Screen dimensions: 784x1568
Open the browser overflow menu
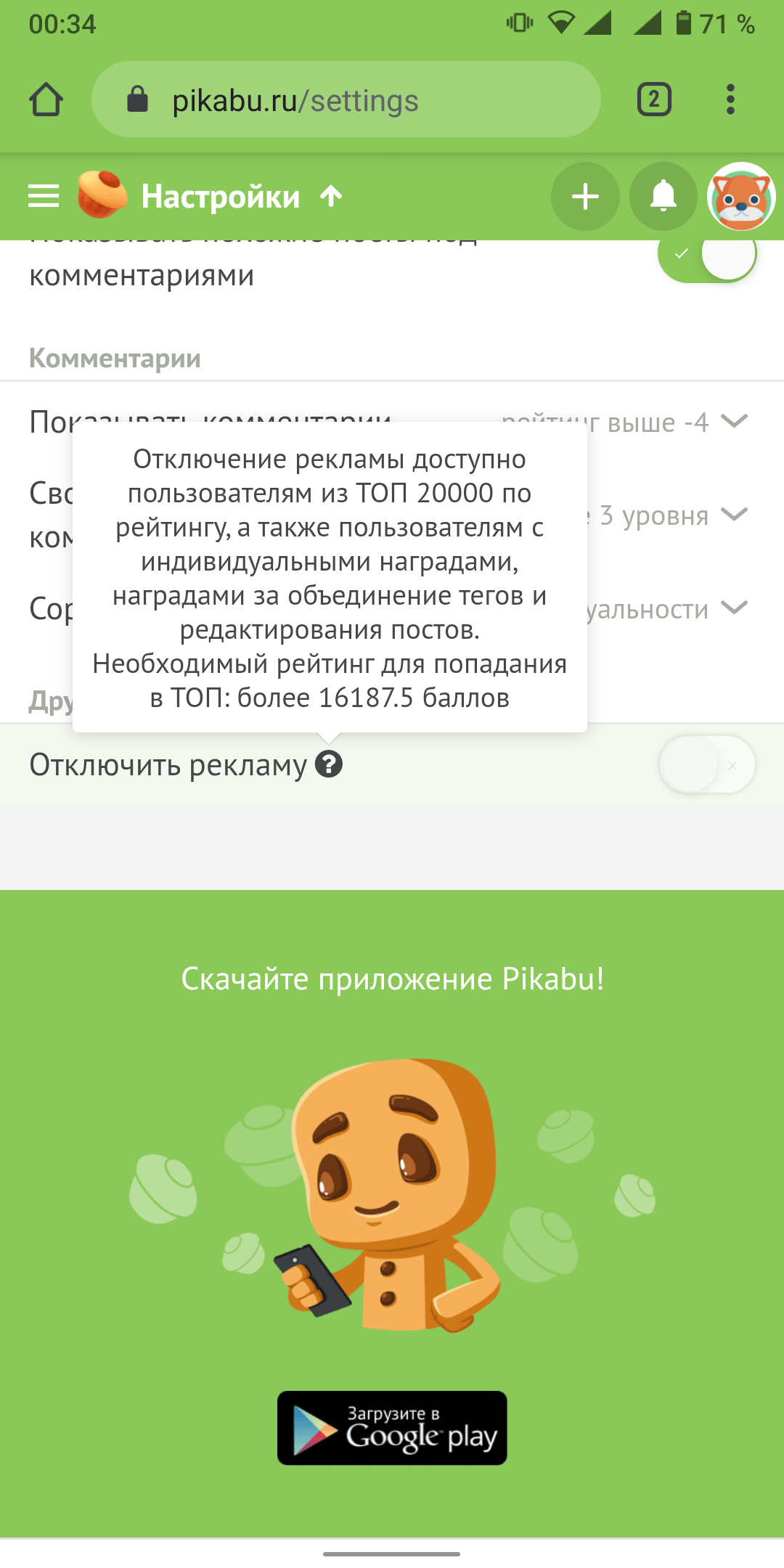tap(730, 99)
